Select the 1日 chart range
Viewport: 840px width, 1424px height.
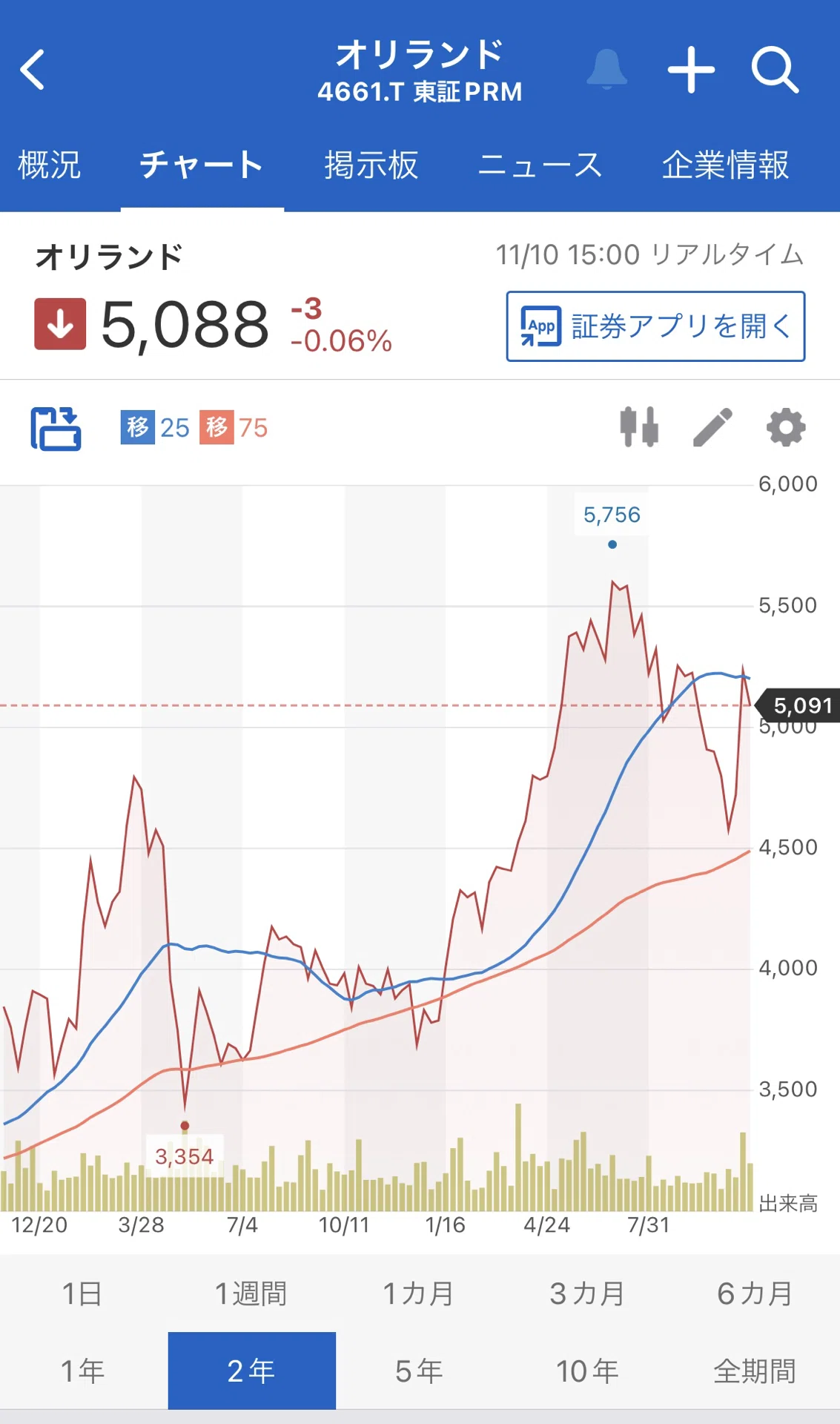point(83,1293)
